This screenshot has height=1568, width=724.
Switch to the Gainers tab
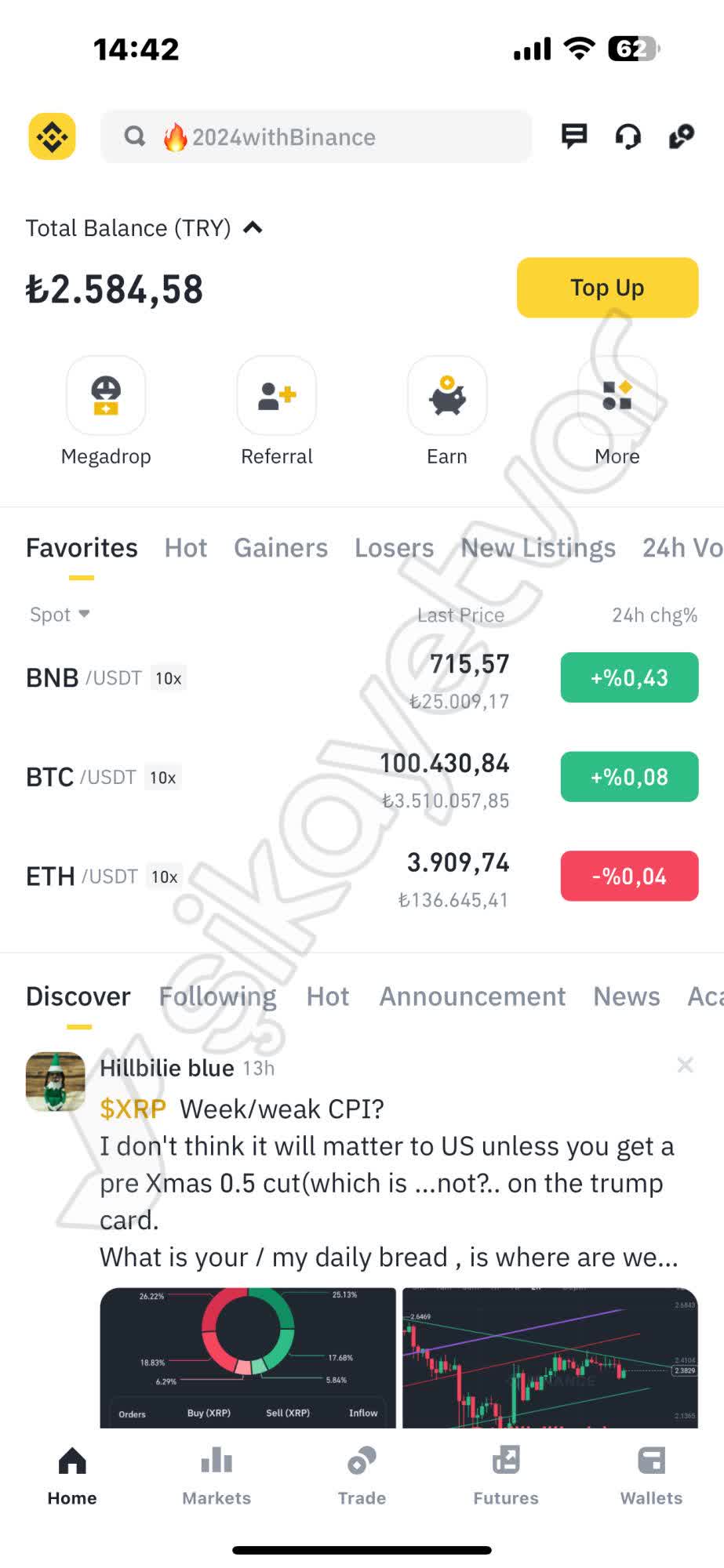[x=281, y=548]
